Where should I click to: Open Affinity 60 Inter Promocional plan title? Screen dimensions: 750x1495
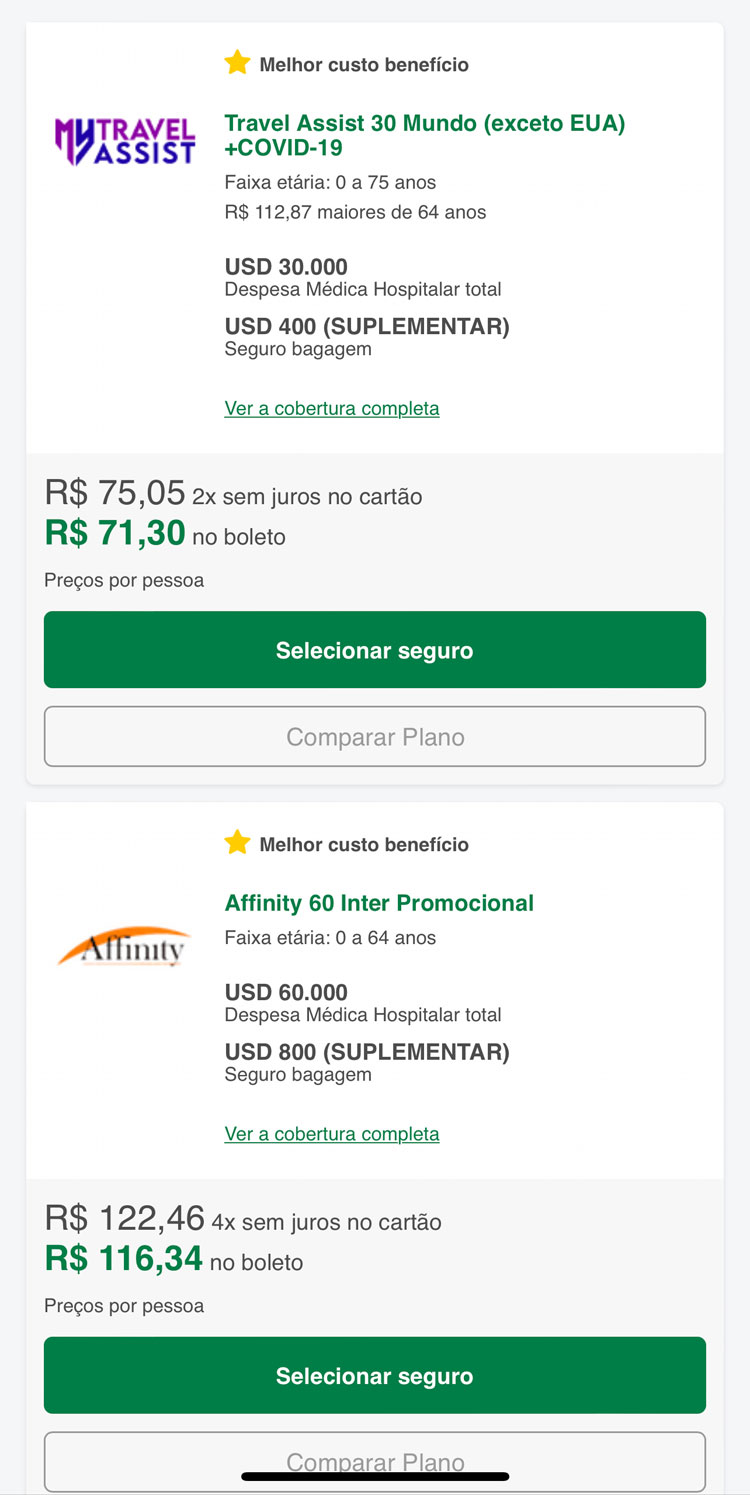(x=379, y=903)
